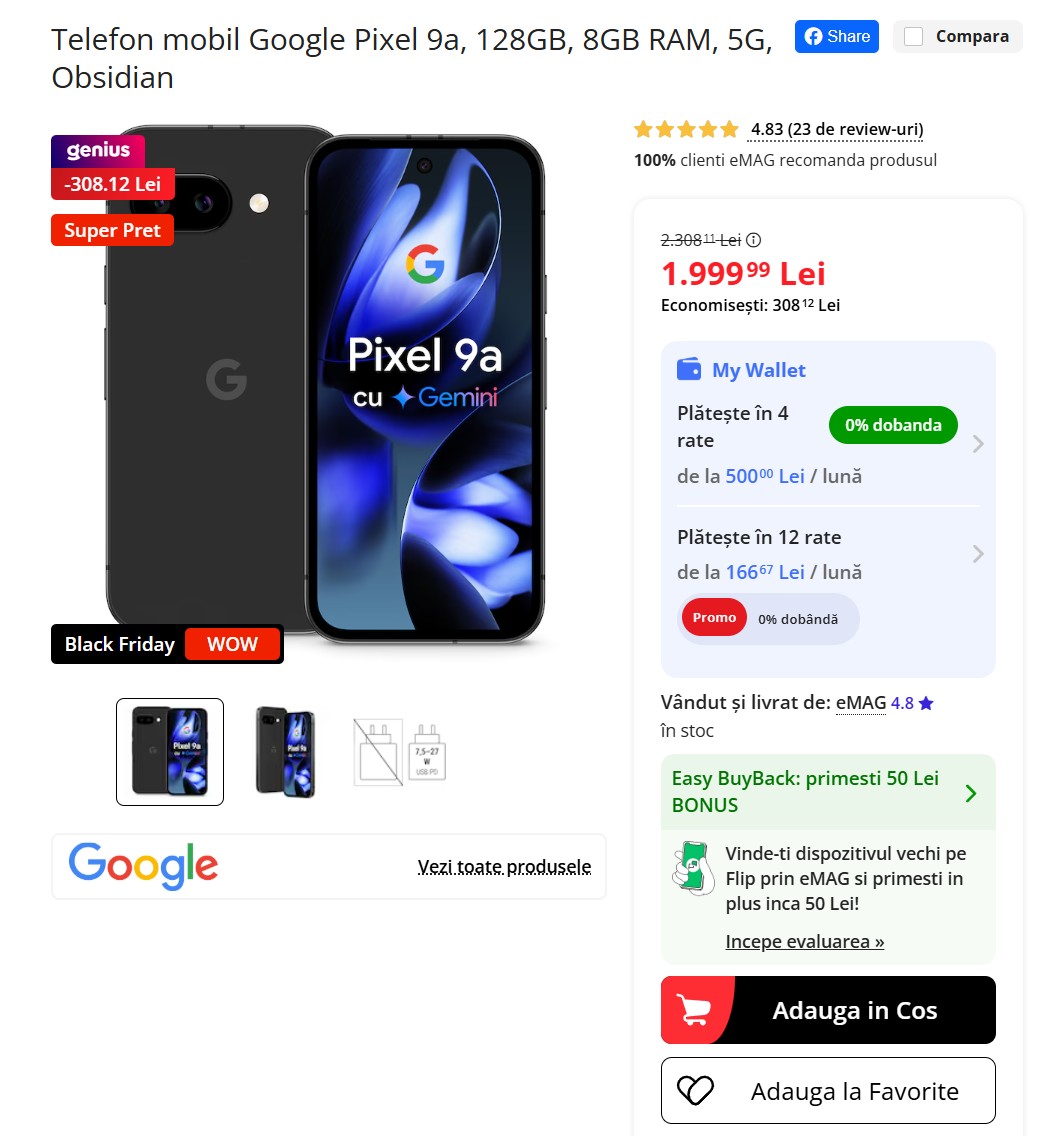Tick the Compara checkbox

coord(913,37)
